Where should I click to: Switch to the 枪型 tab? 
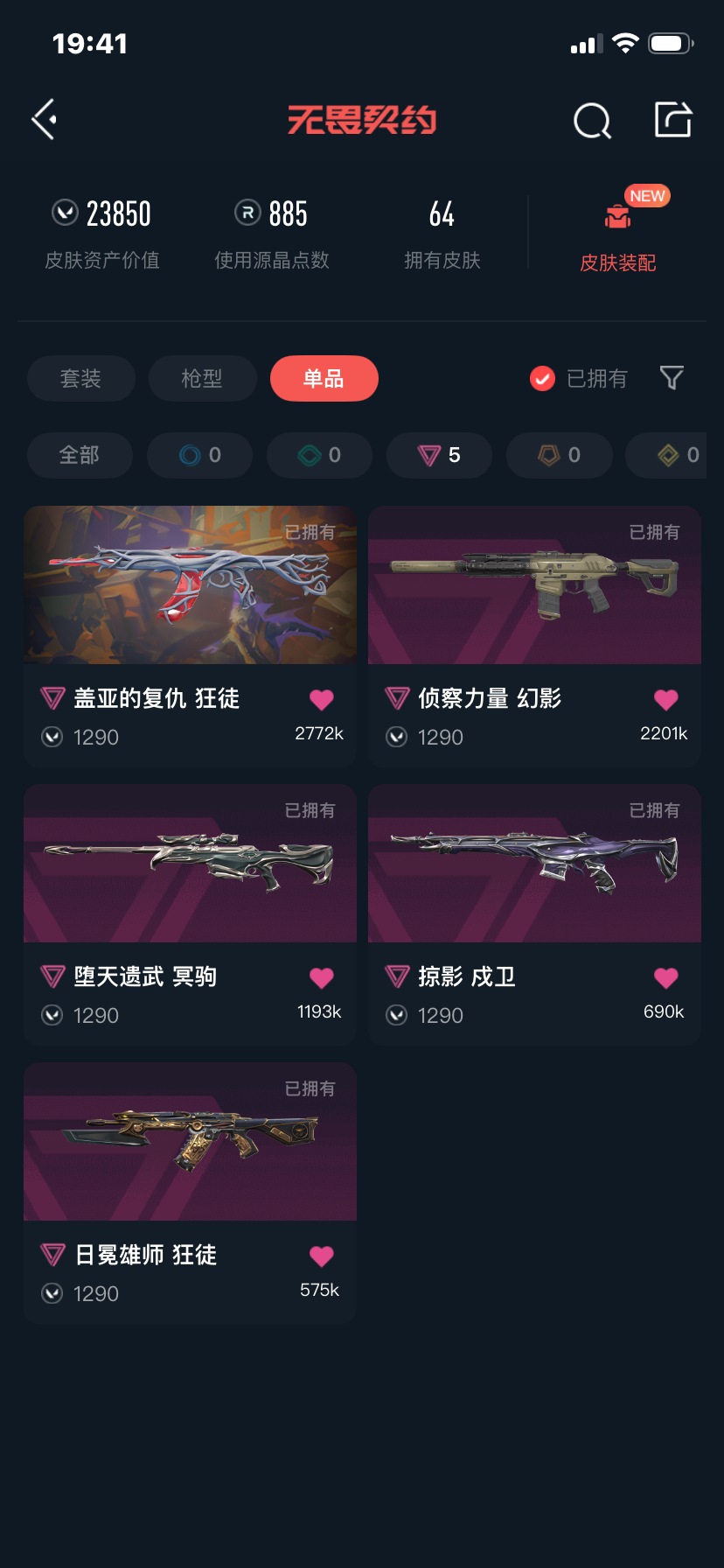pyautogui.click(x=202, y=378)
